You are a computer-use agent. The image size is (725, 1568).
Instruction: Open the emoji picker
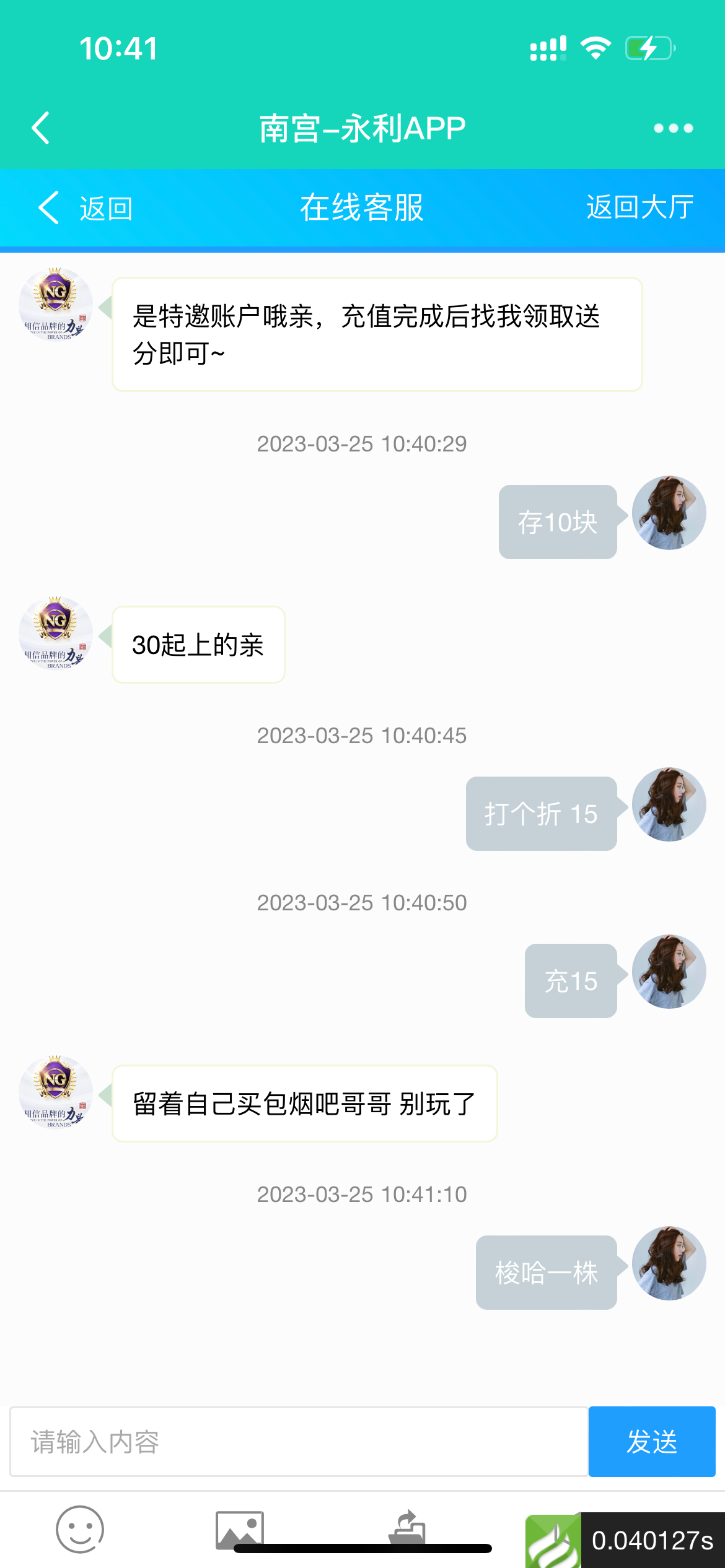(x=80, y=1529)
